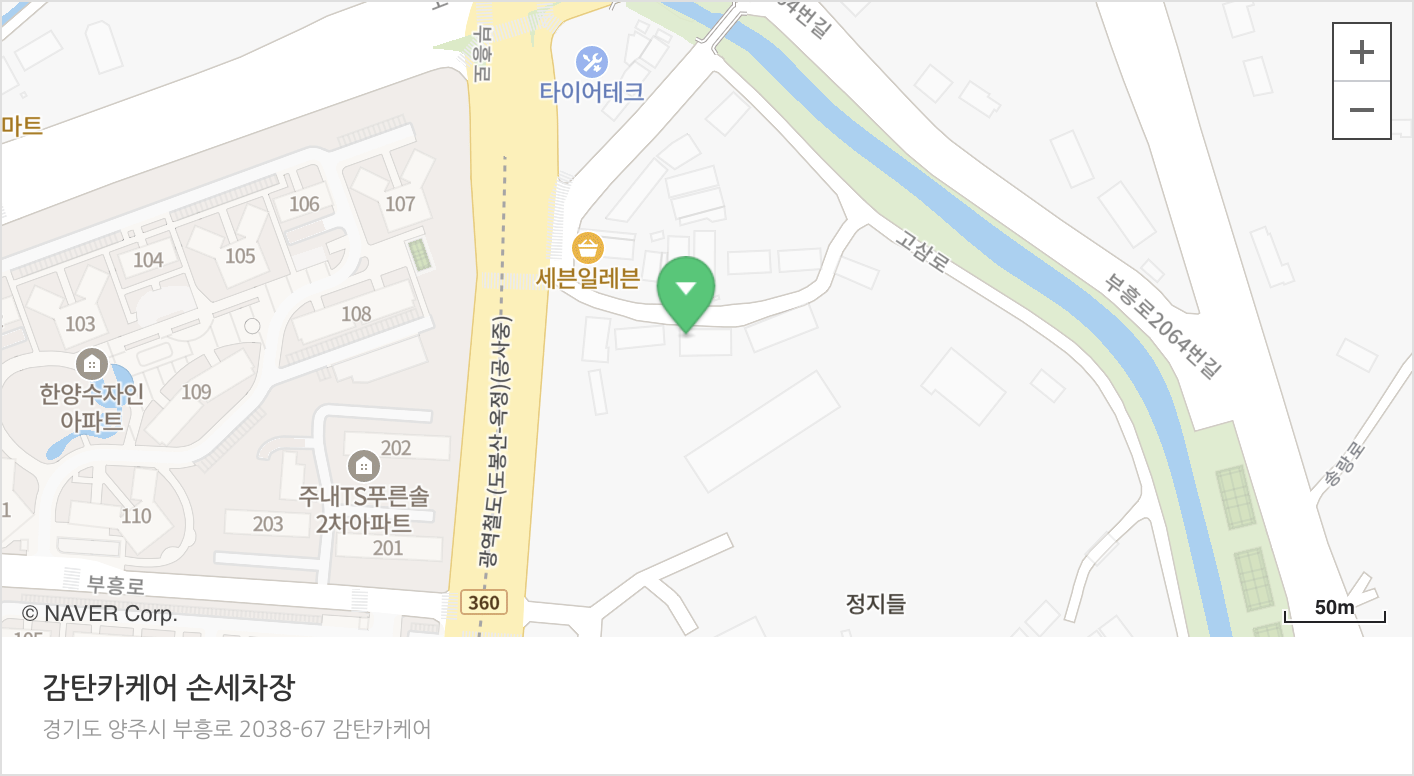Image resolution: width=1414 pixels, height=776 pixels.
Task: Select the 세븐일레븐 store marker
Action: pyautogui.click(x=587, y=247)
